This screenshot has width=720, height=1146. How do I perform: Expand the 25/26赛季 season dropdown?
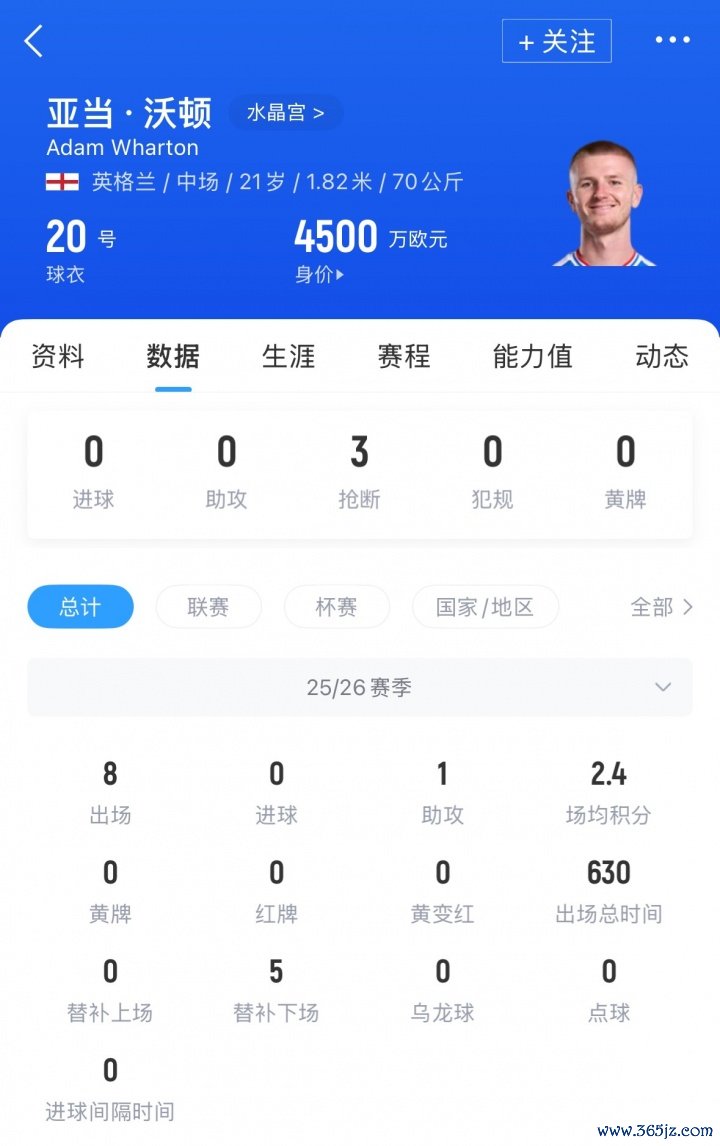pos(360,687)
